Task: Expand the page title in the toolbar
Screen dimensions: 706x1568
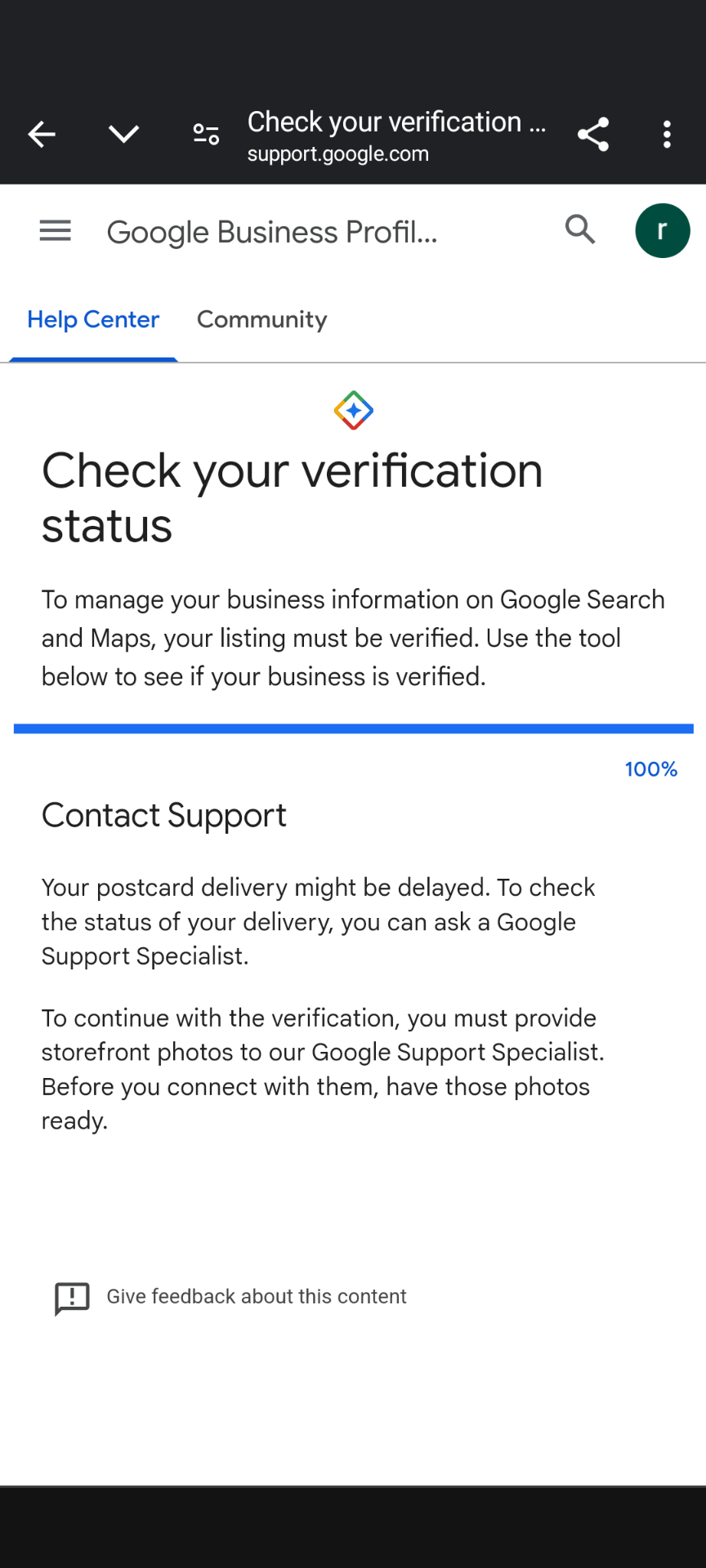Action: 396,122
